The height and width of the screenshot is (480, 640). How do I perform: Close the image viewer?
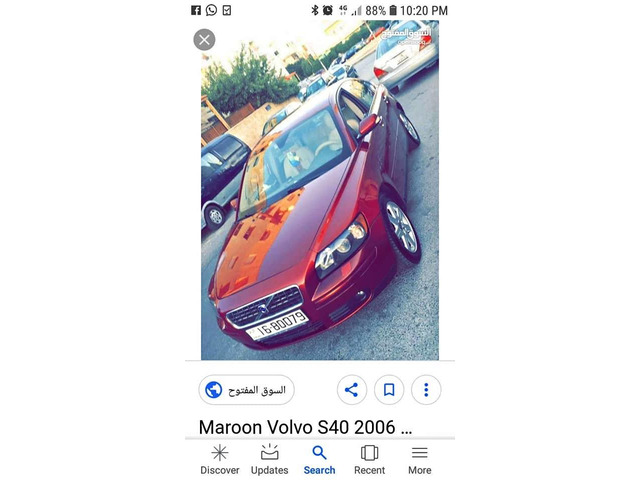(204, 40)
